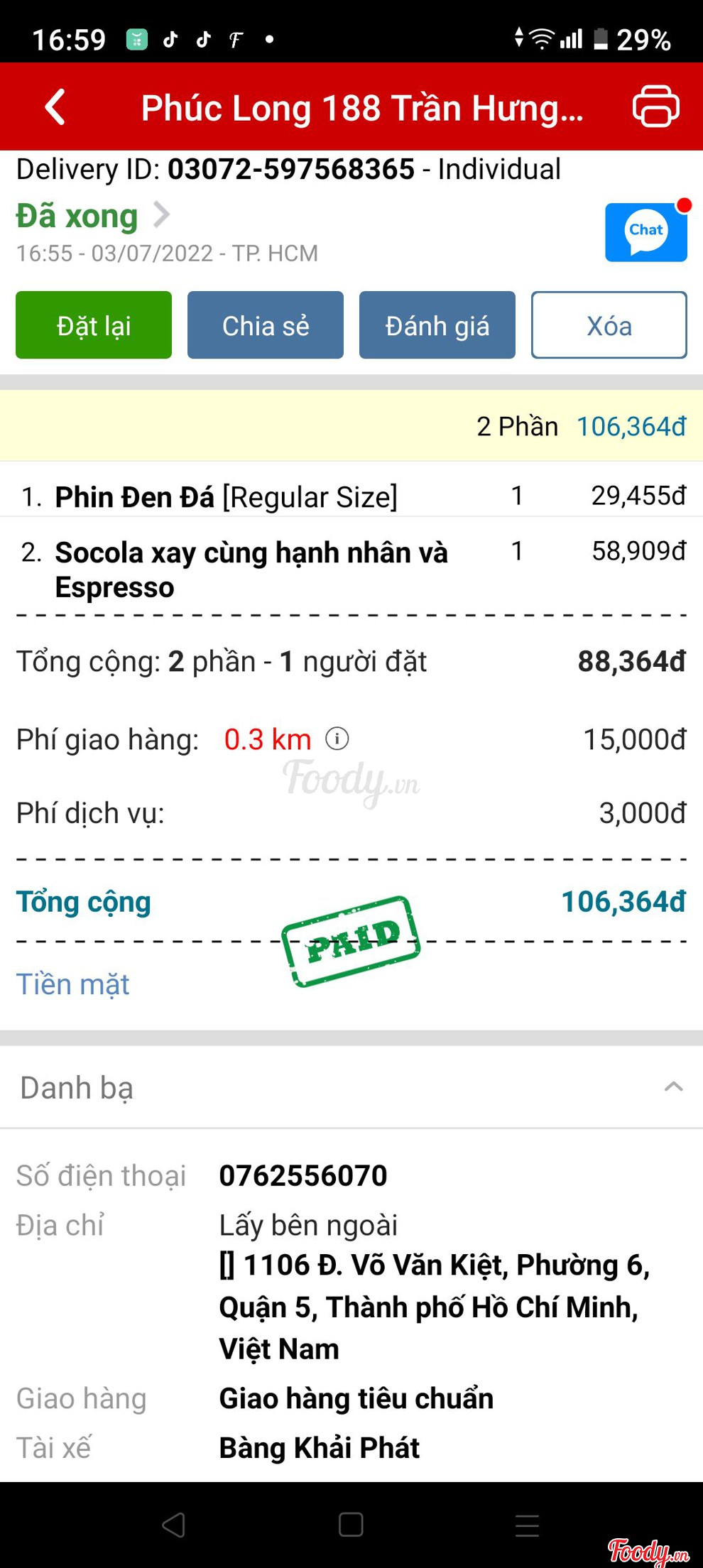Go back using the header arrow
Screen dimensions: 703x1568
pos(55,107)
